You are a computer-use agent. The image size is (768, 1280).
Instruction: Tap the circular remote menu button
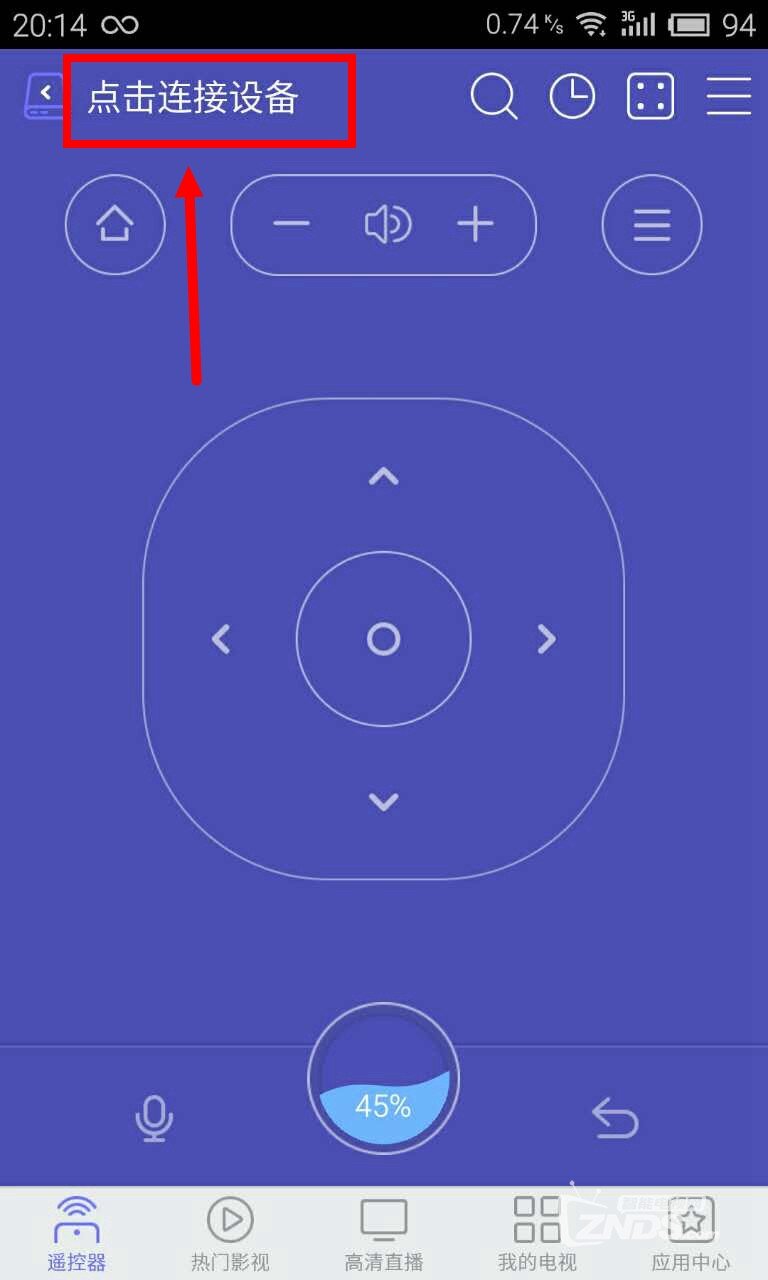(x=652, y=225)
